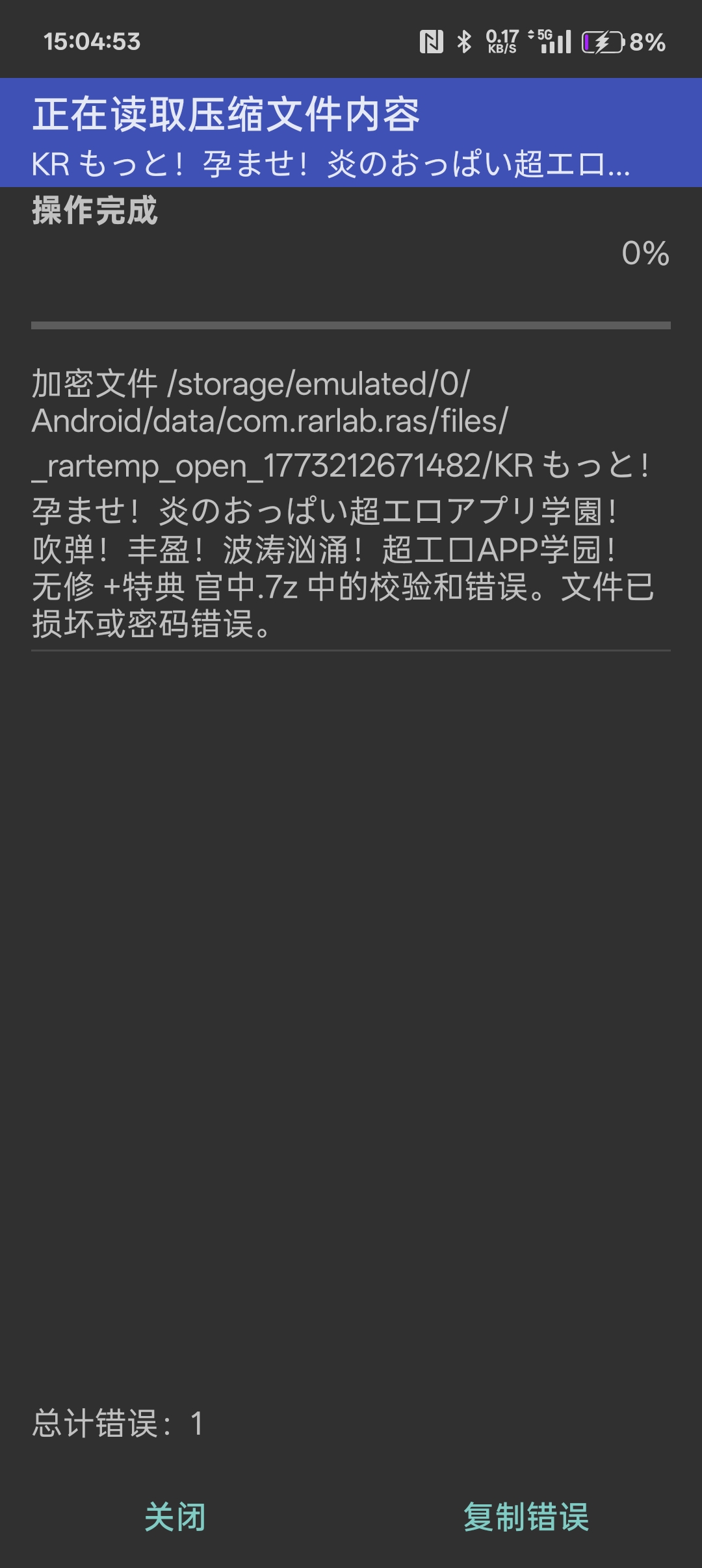Tap the battery percentage showing 8%
This screenshot has width=702, height=1568.
click(647, 43)
